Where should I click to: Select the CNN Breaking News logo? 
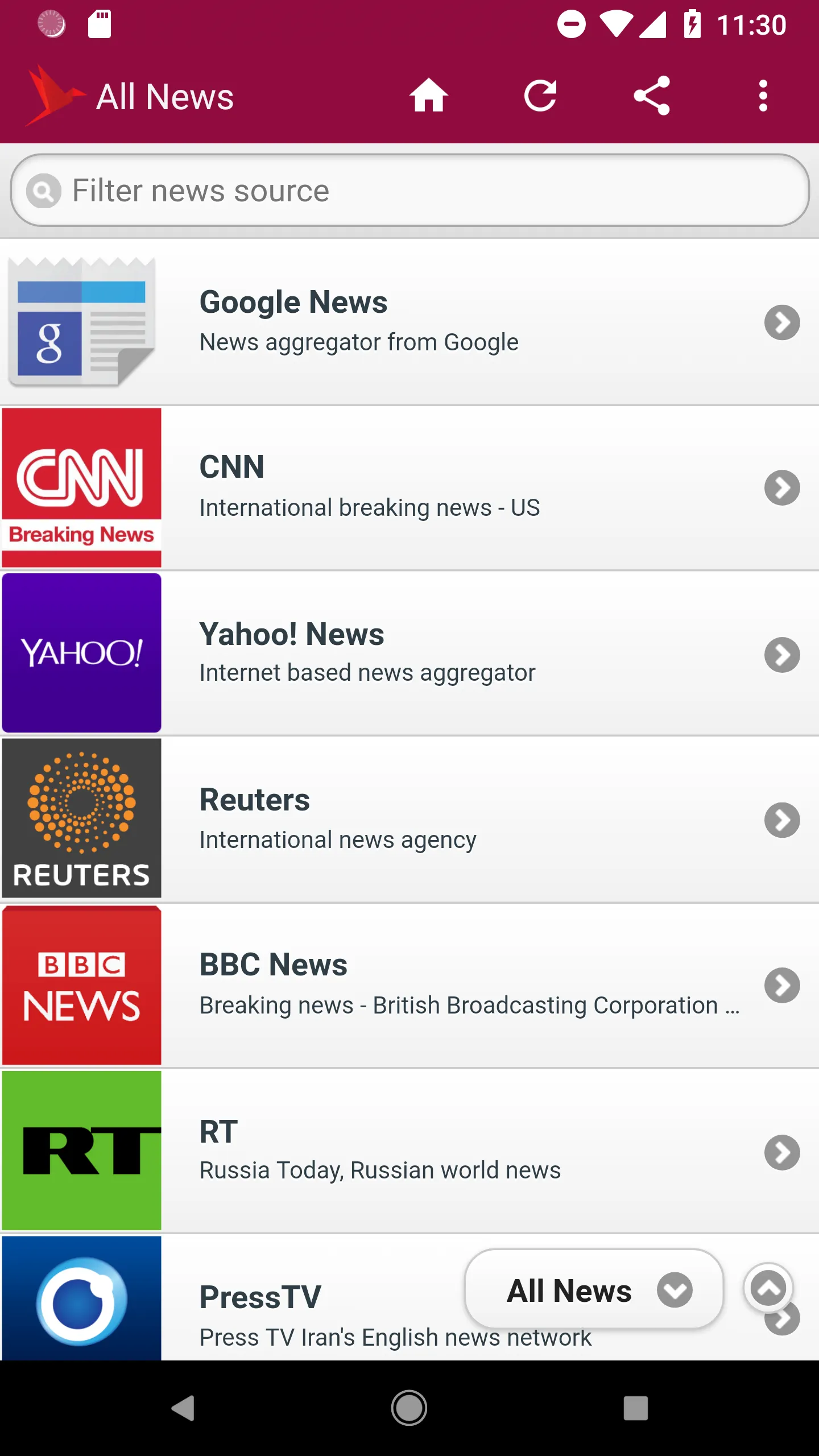coord(82,486)
